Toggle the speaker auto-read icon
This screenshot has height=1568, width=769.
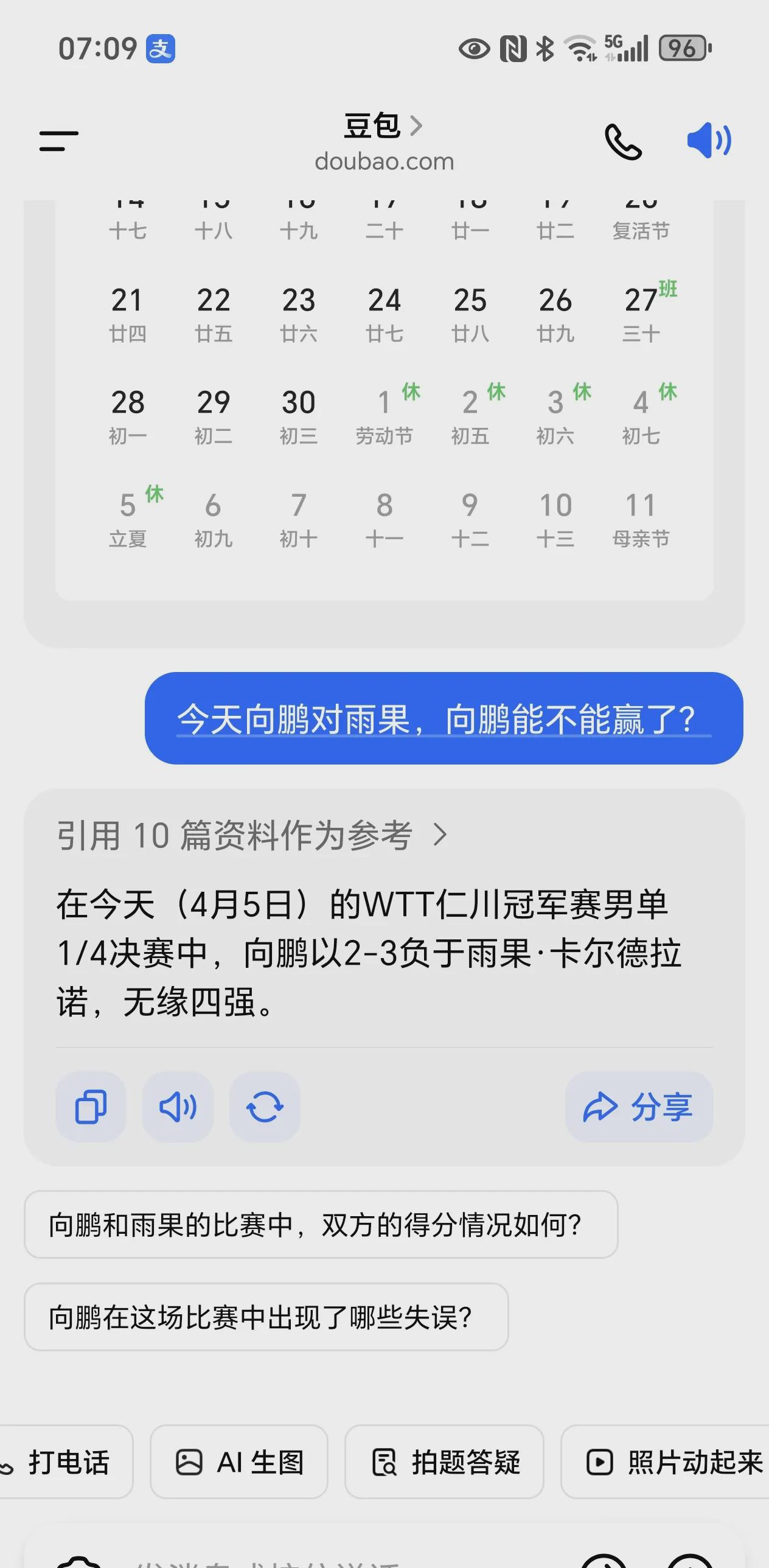point(709,141)
